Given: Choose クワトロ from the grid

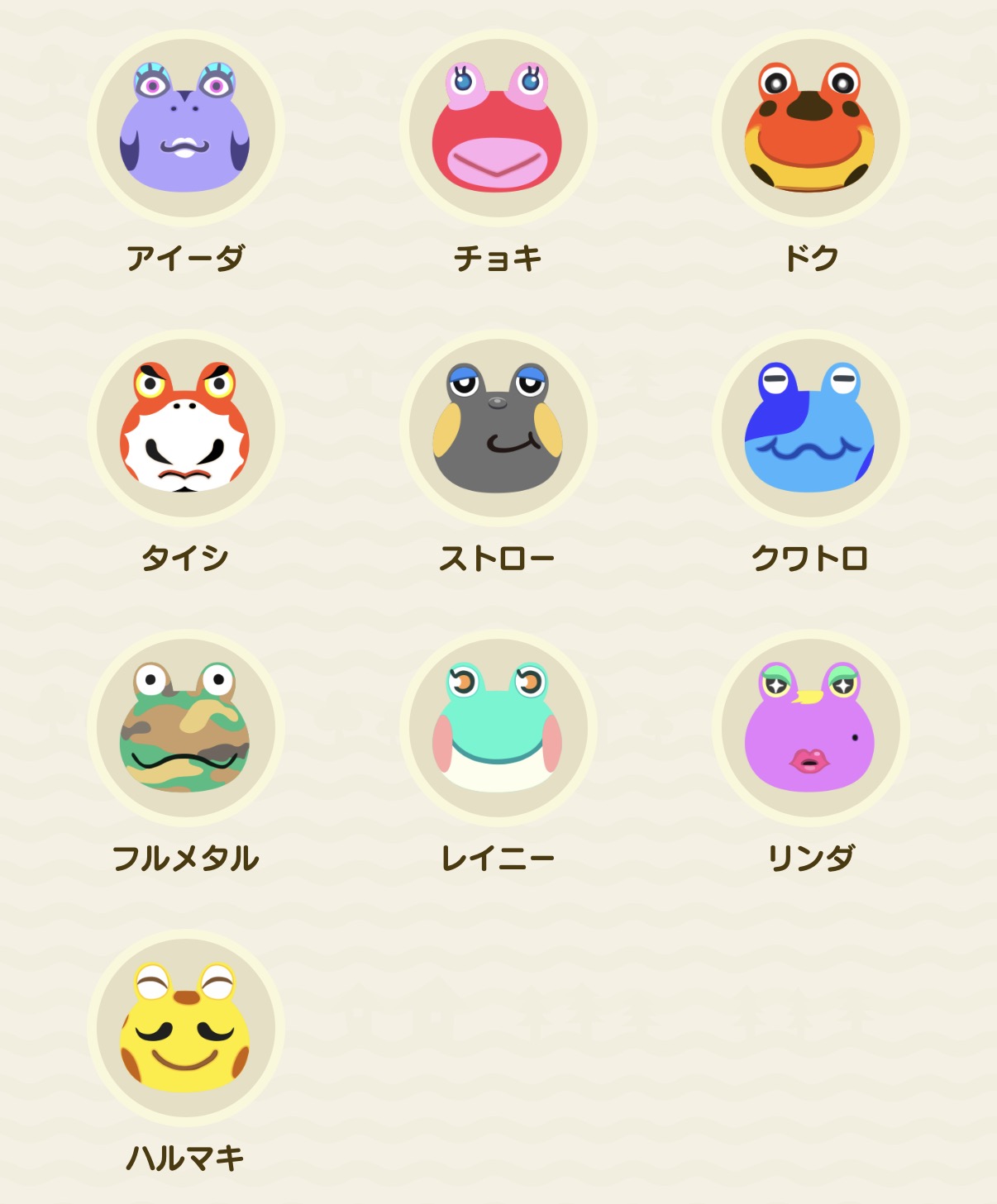Looking at the screenshot, I should [x=810, y=428].
